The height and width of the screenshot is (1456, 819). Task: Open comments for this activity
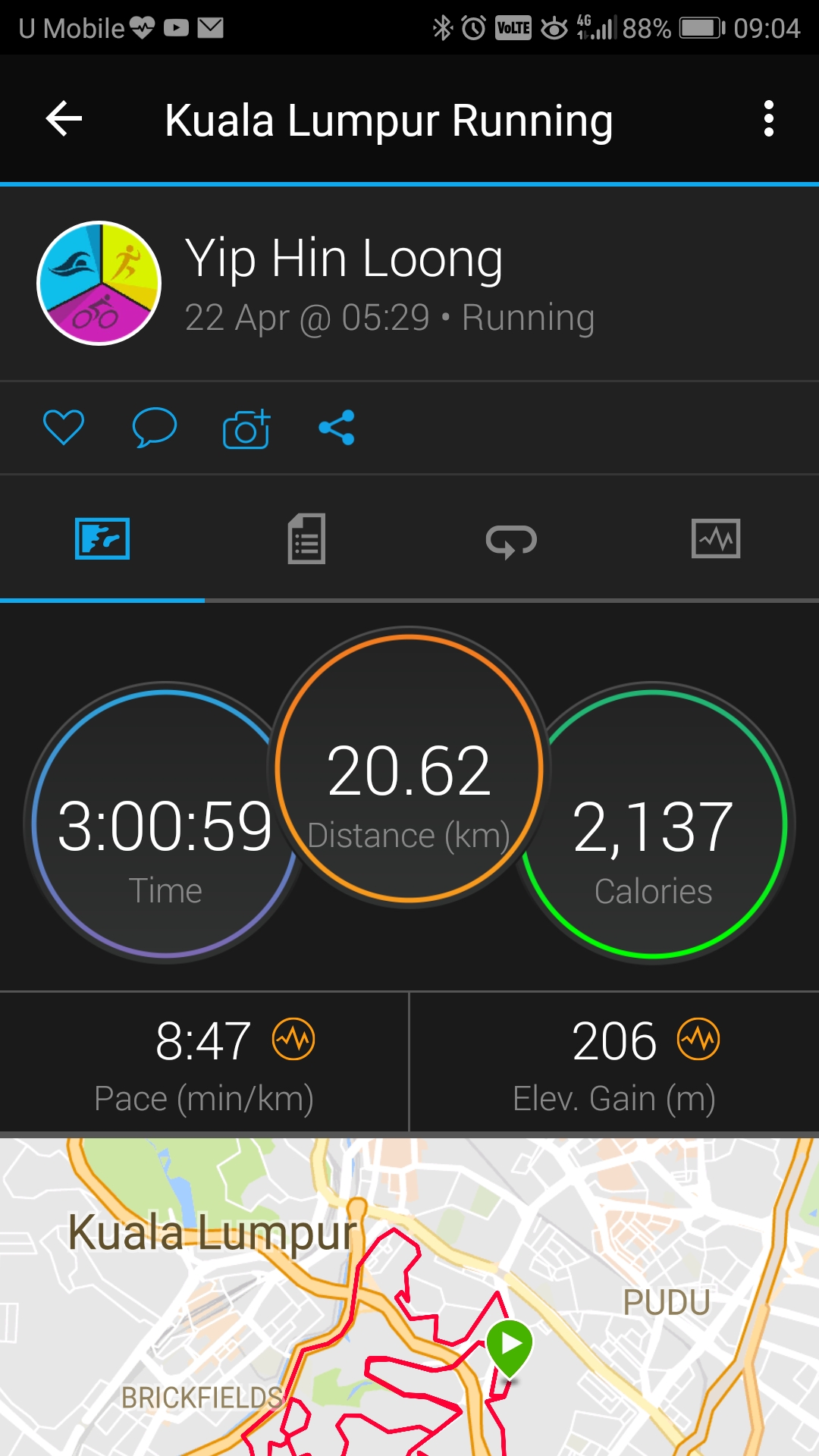click(155, 427)
